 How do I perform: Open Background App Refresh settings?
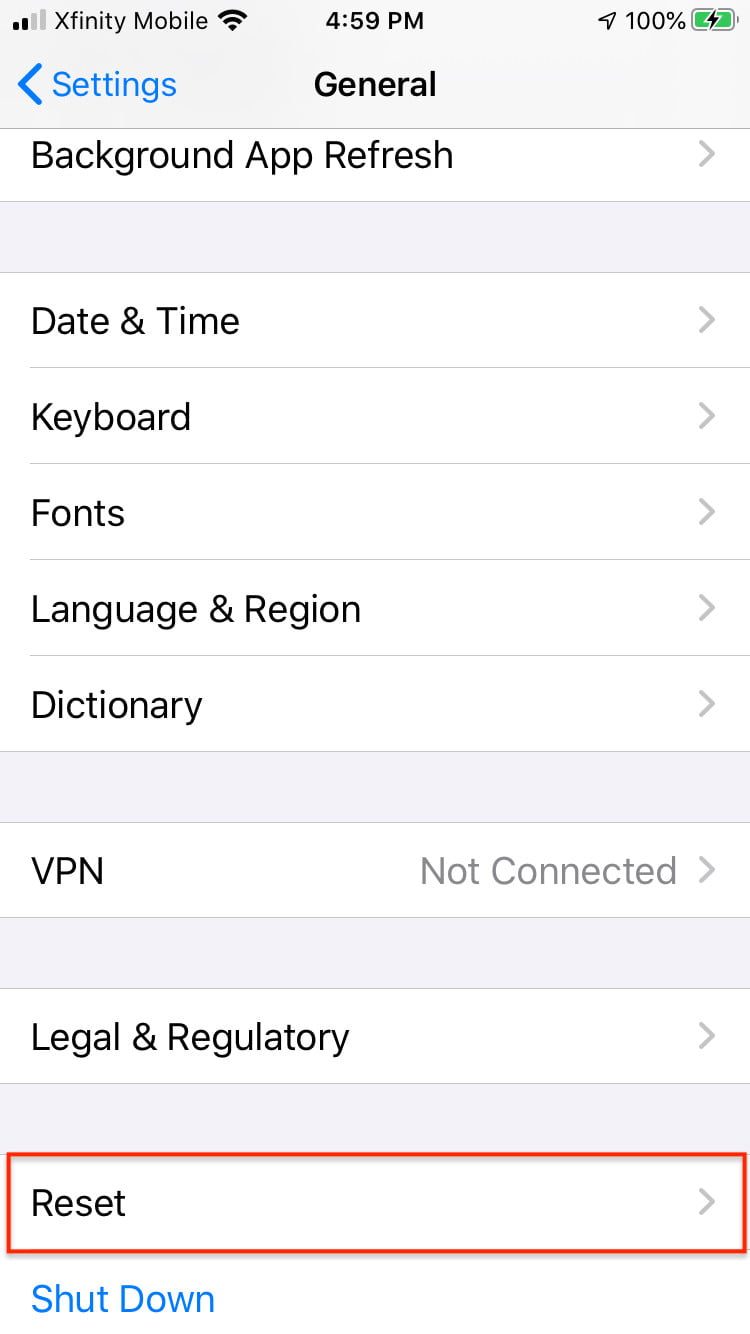(x=374, y=156)
